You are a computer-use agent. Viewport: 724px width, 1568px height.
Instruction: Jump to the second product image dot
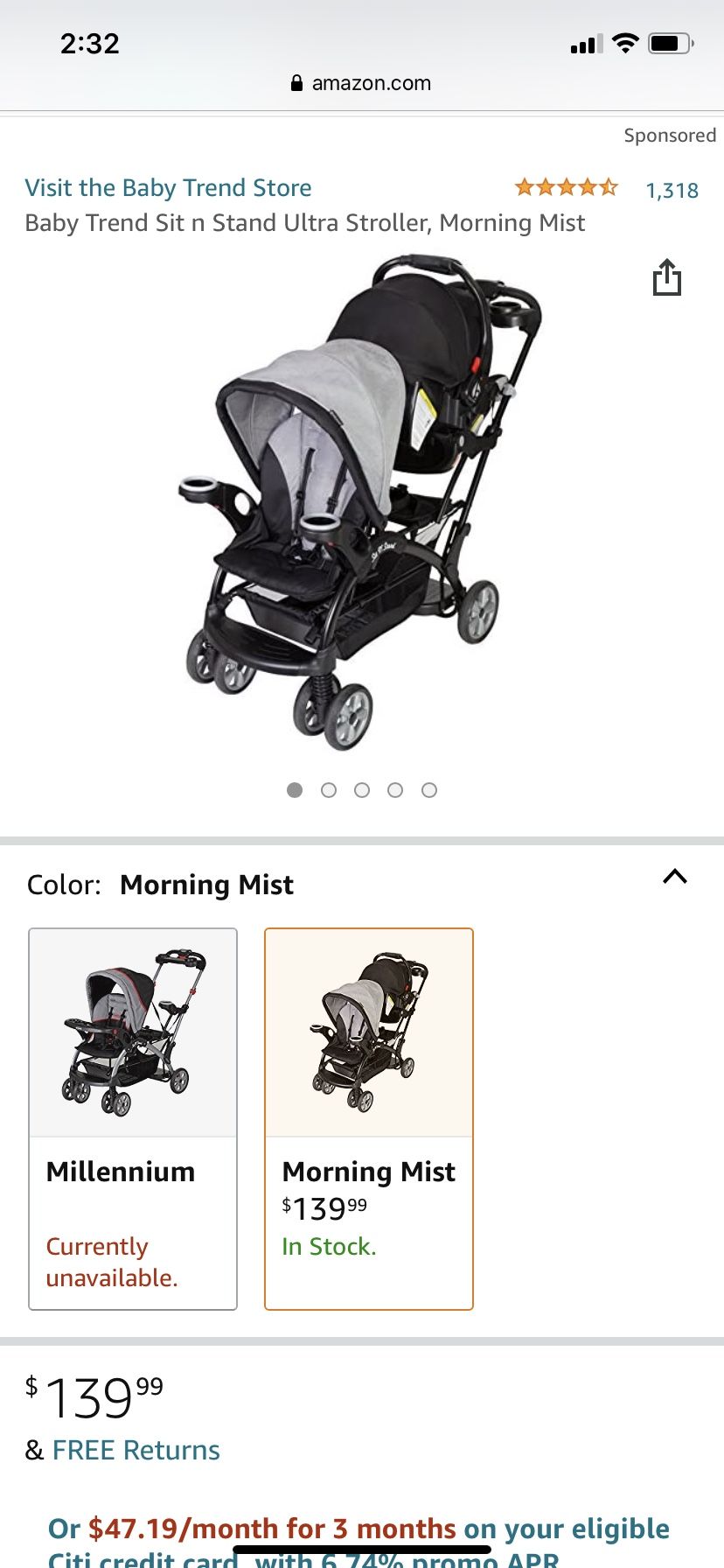[329, 790]
